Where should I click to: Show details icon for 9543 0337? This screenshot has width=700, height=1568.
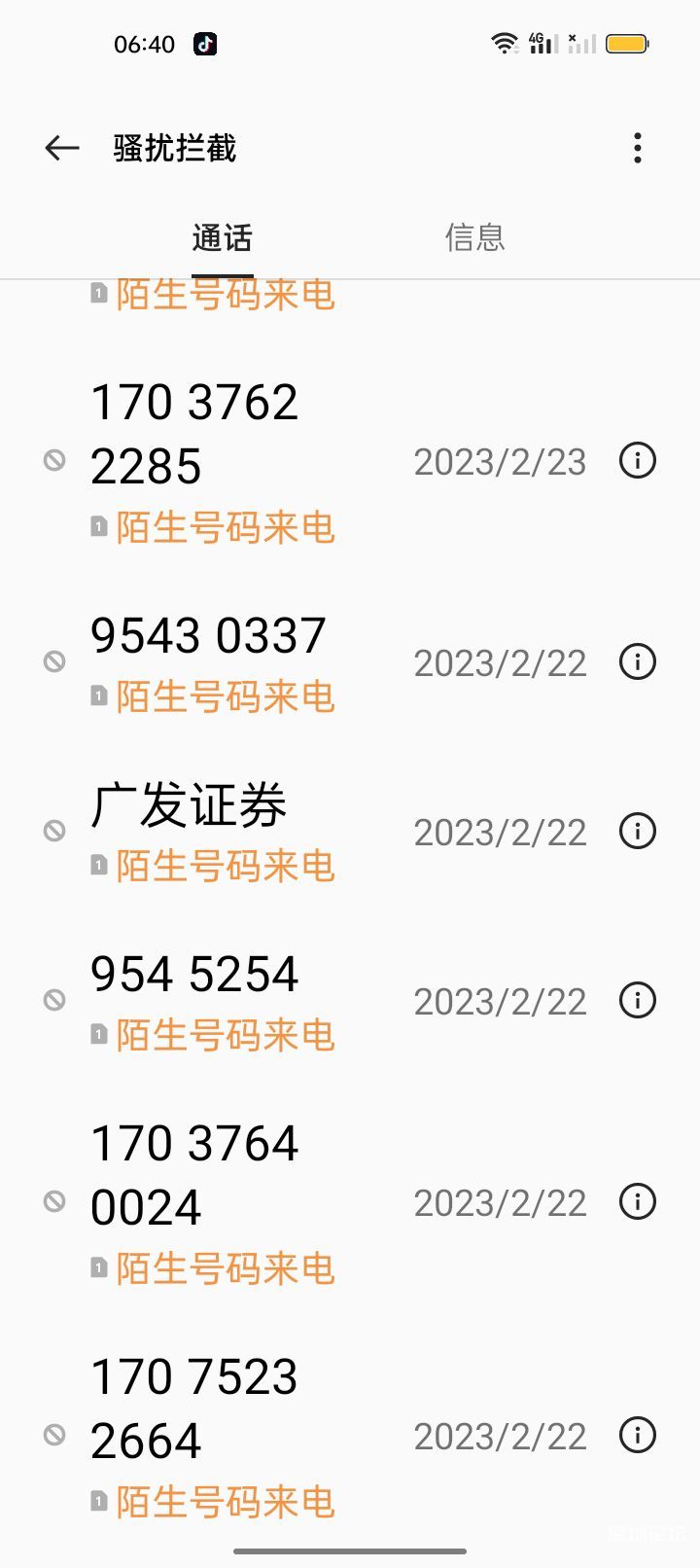pyautogui.click(x=638, y=662)
